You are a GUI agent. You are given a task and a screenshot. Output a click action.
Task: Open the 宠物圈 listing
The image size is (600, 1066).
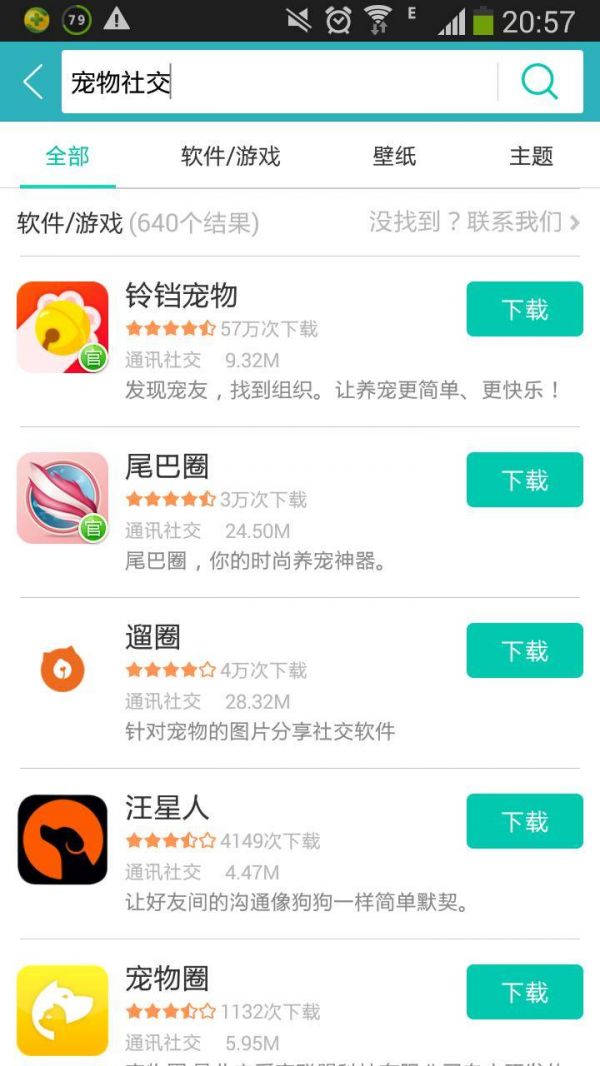(x=280, y=1010)
